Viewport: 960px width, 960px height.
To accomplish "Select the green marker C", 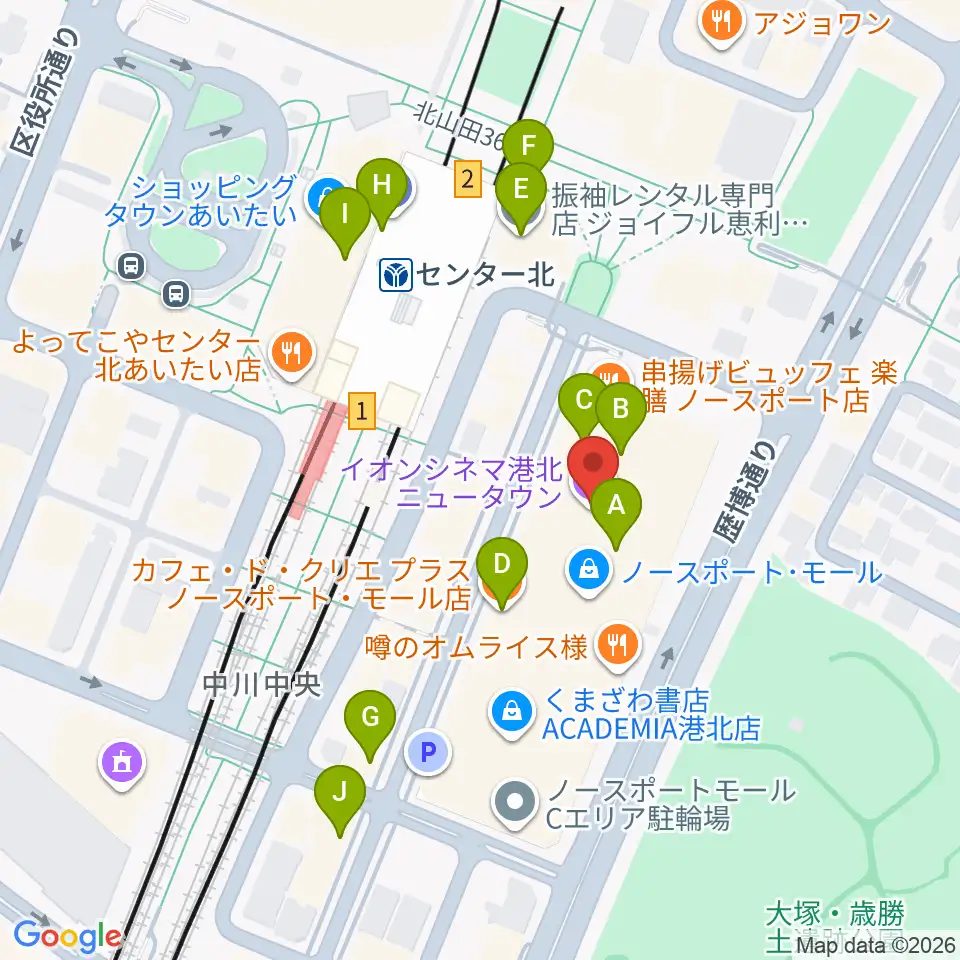I will tap(584, 408).
